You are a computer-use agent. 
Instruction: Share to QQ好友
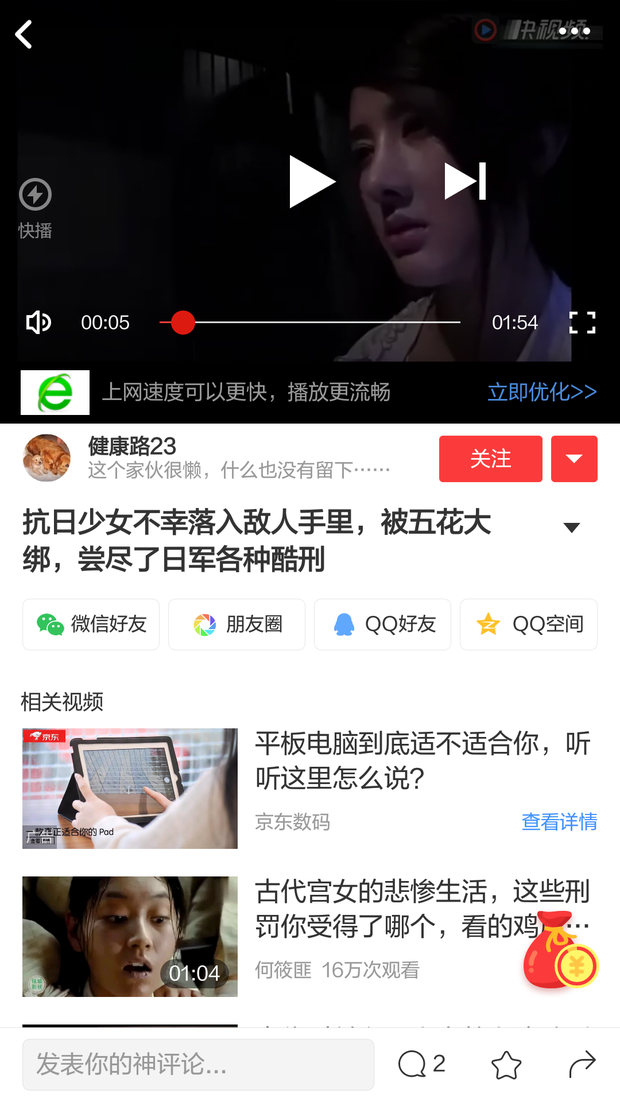coord(383,624)
